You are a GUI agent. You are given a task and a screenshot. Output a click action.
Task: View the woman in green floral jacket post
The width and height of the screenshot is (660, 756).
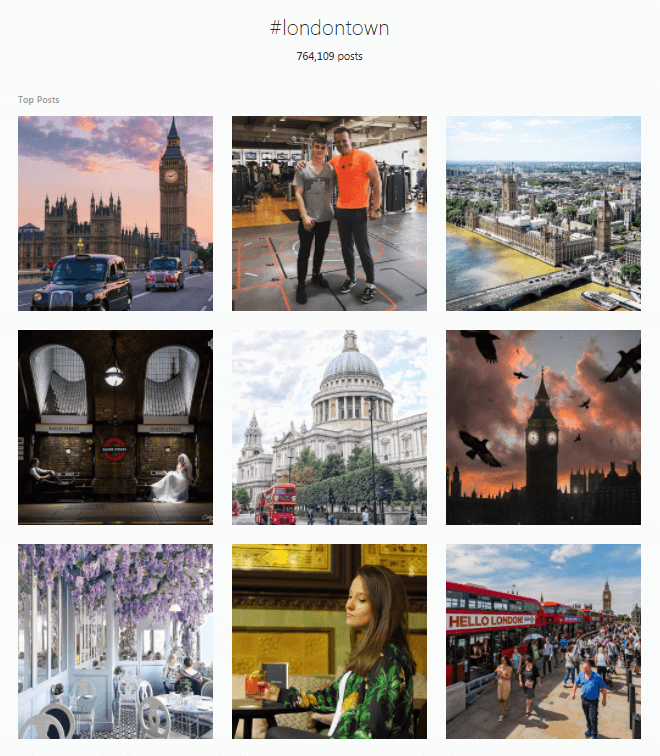[329, 641]
